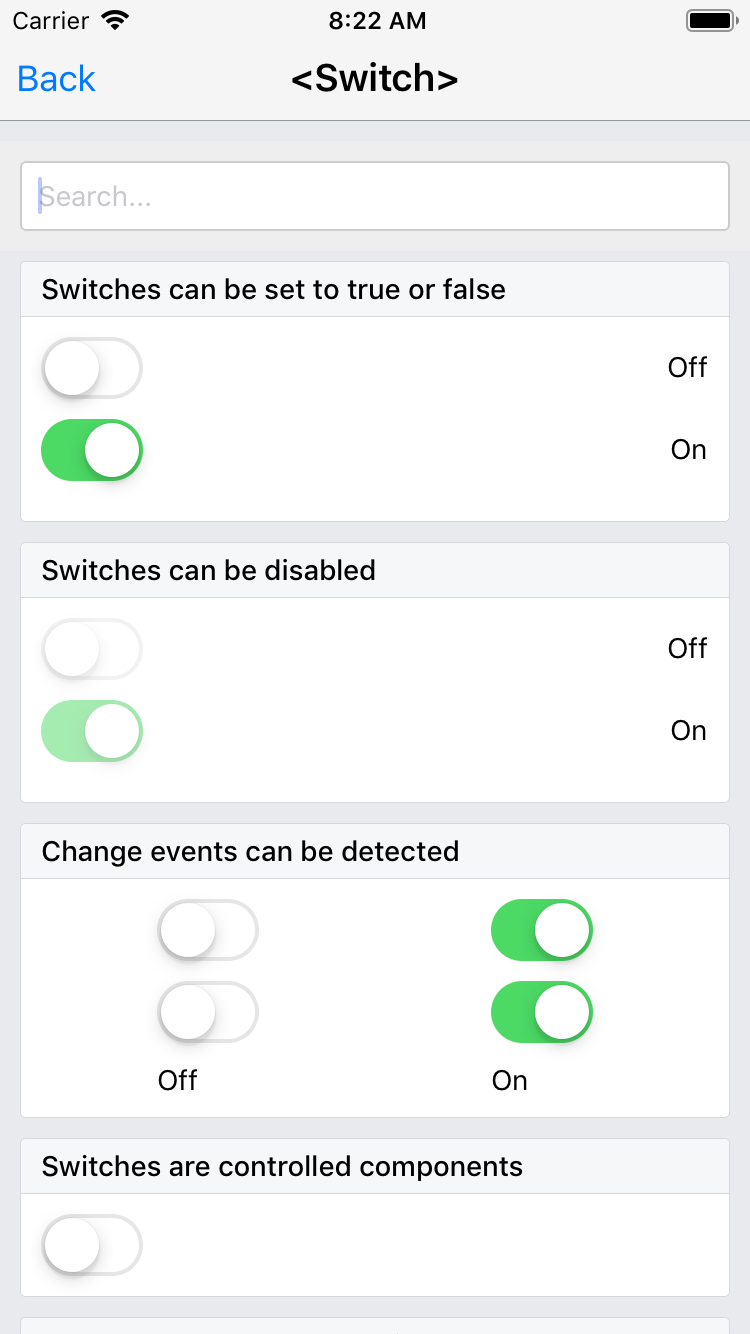Toggle the lower right switch above On label
750x1334 pixels.
542,1012
